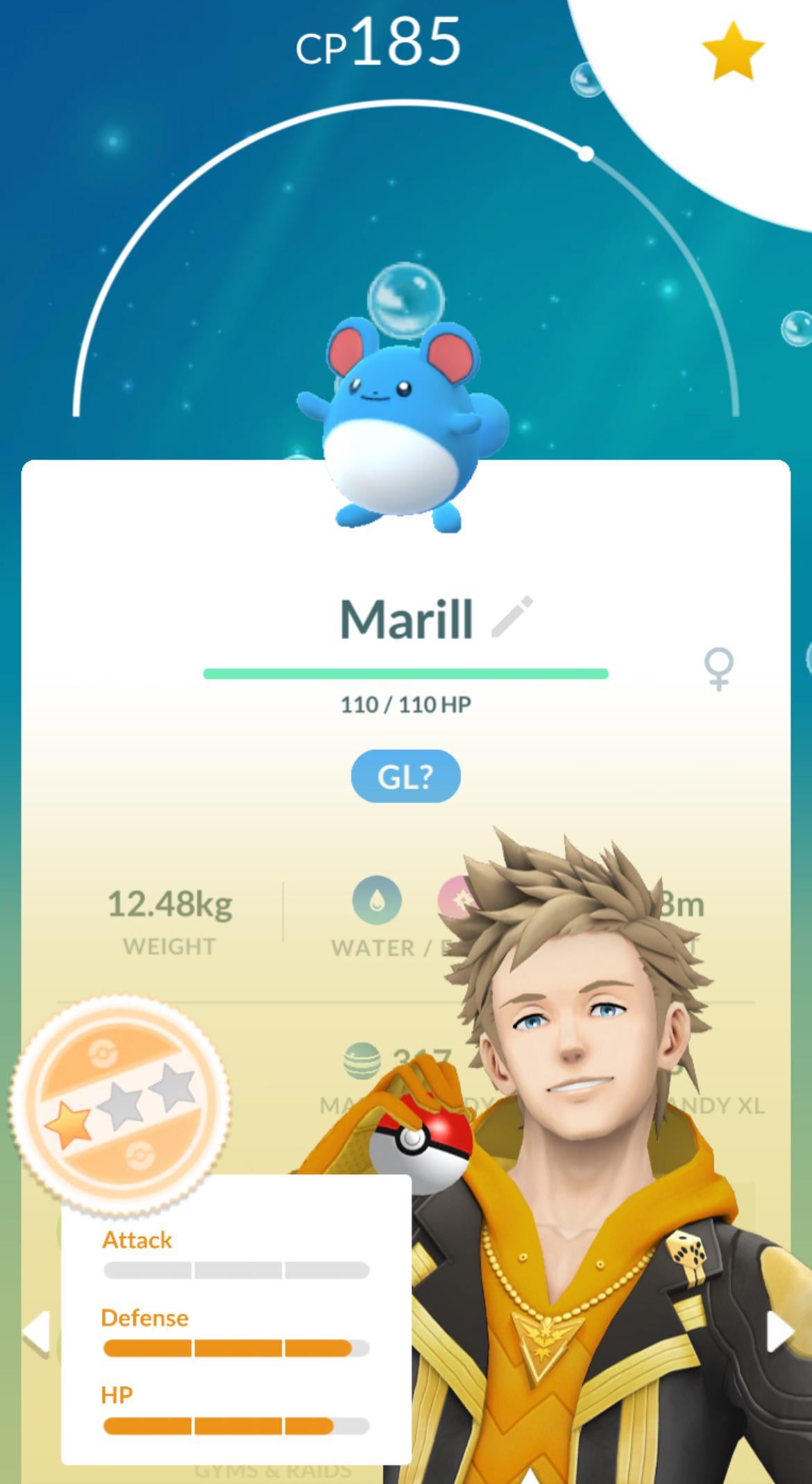812x1484 pixels.
Task: Open the GL? tag chip
Action: click(x=405, y=776)
